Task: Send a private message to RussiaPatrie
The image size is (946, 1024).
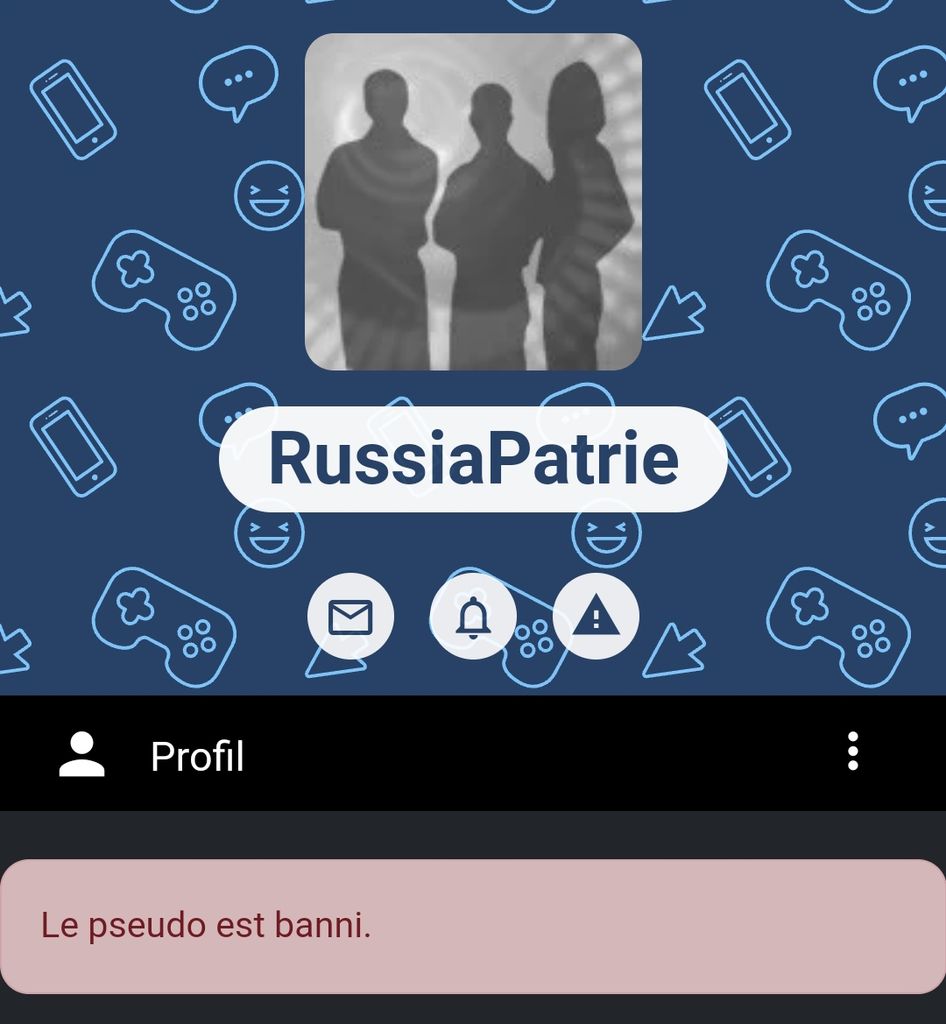Action: 350,617
